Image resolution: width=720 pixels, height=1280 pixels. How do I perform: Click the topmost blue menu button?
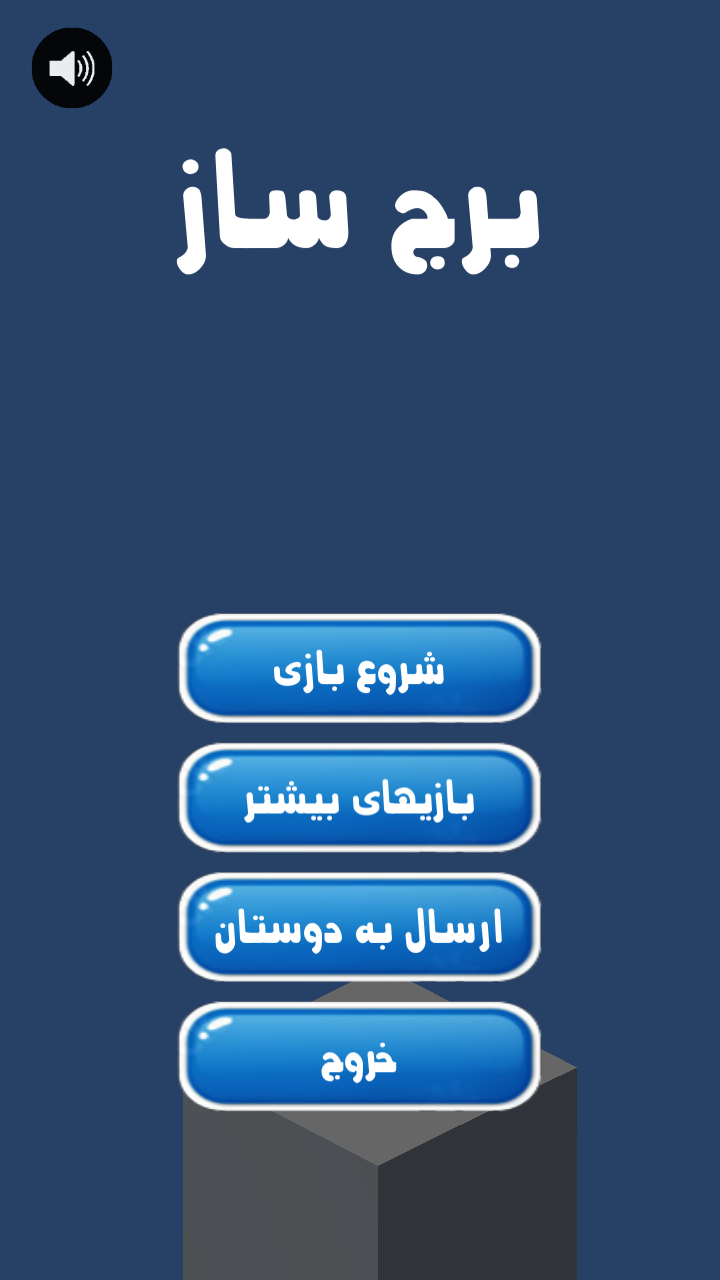point(358,668)
